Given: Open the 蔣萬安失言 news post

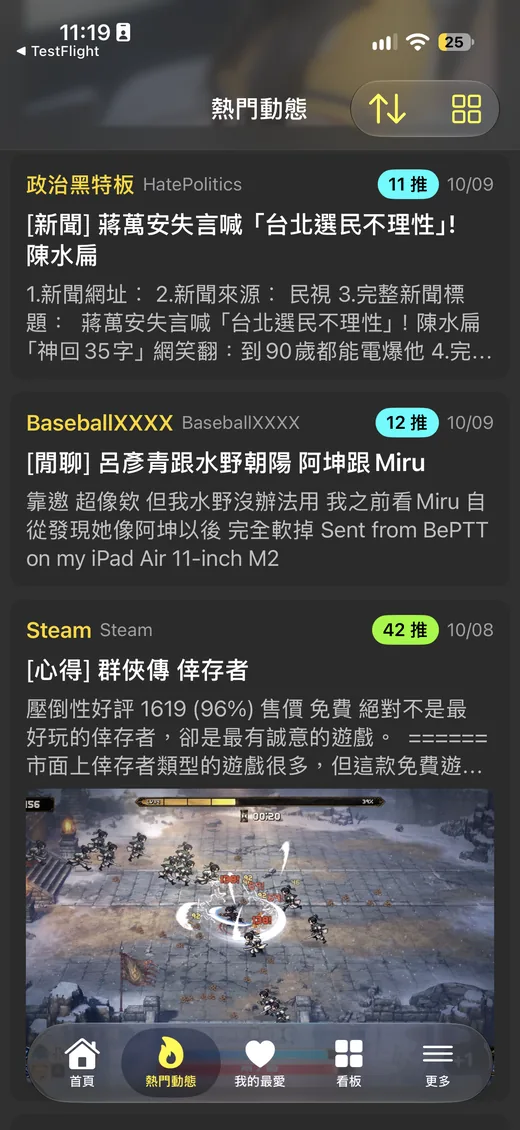Looking at the screenshot, I should (x=260, y=267).
